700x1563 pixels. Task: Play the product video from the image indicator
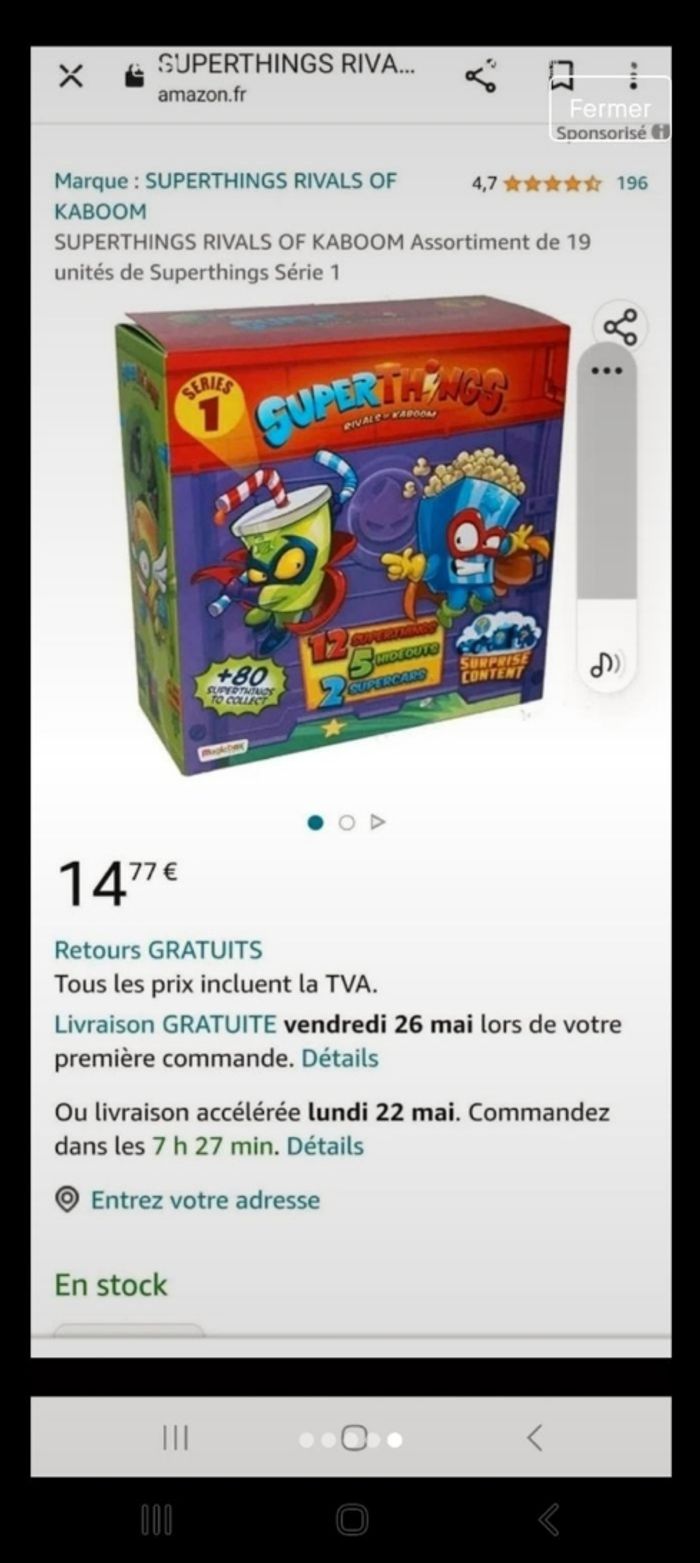point(377,822)
